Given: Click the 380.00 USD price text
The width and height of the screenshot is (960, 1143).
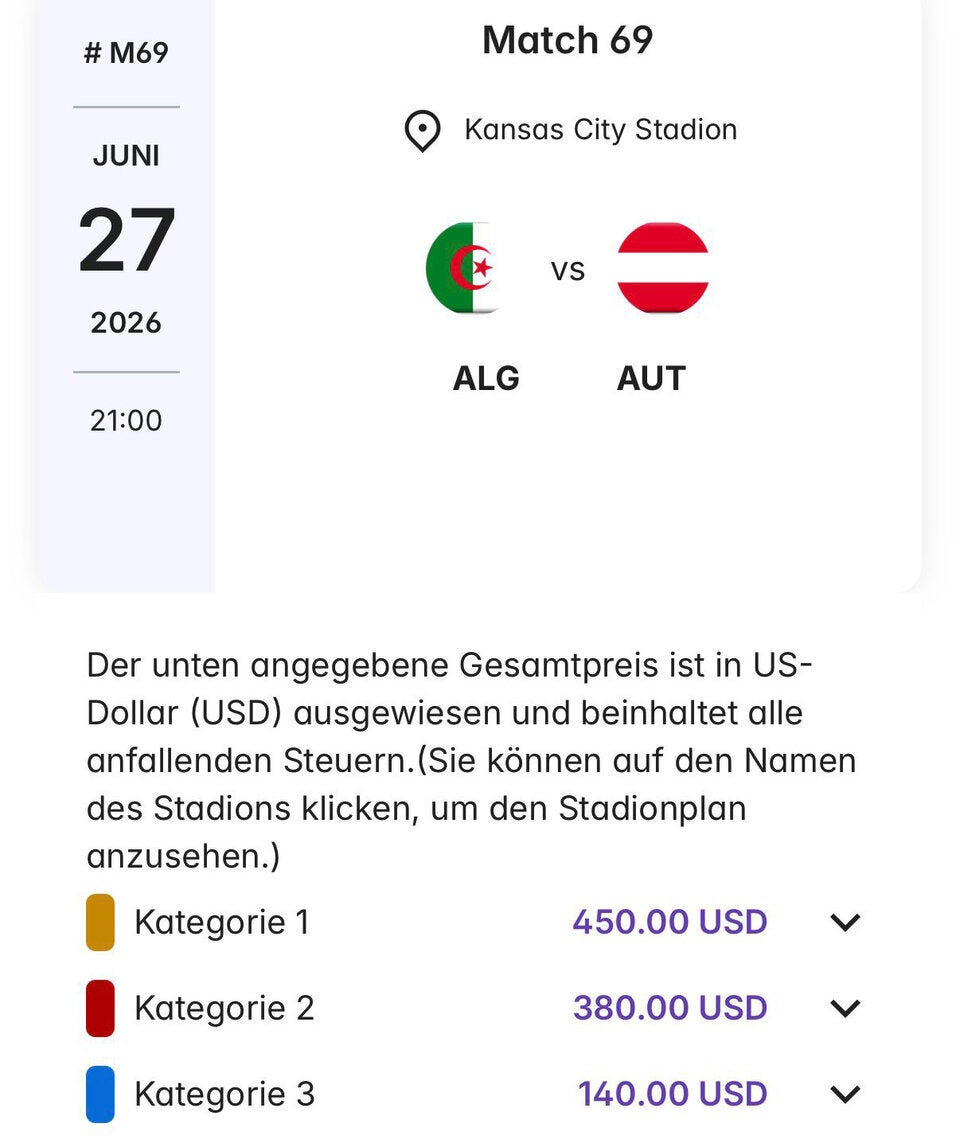Looking at the screenshot, I should pyautogui.click(x=669, y=1008).
